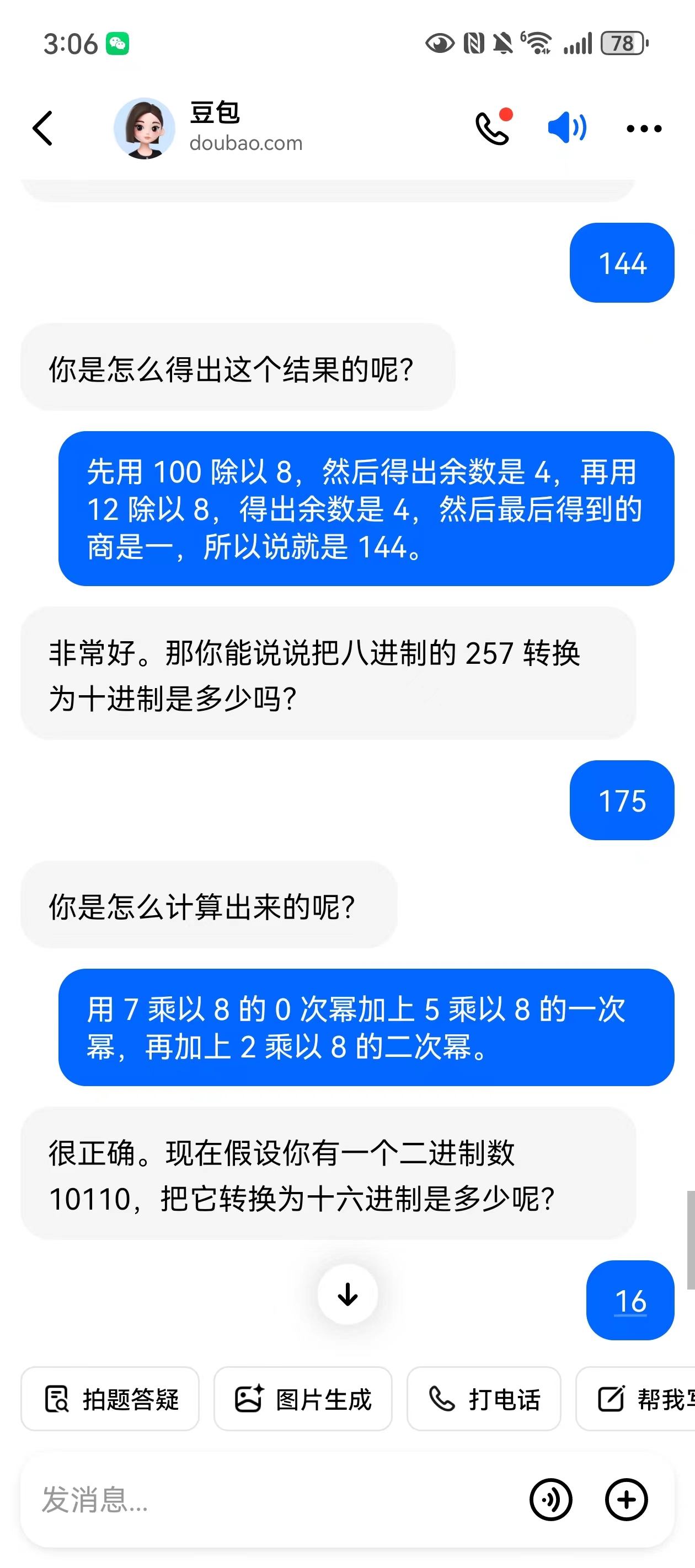Open the three-dot overflow menu
695x1568 pixels.
[644, 128]
